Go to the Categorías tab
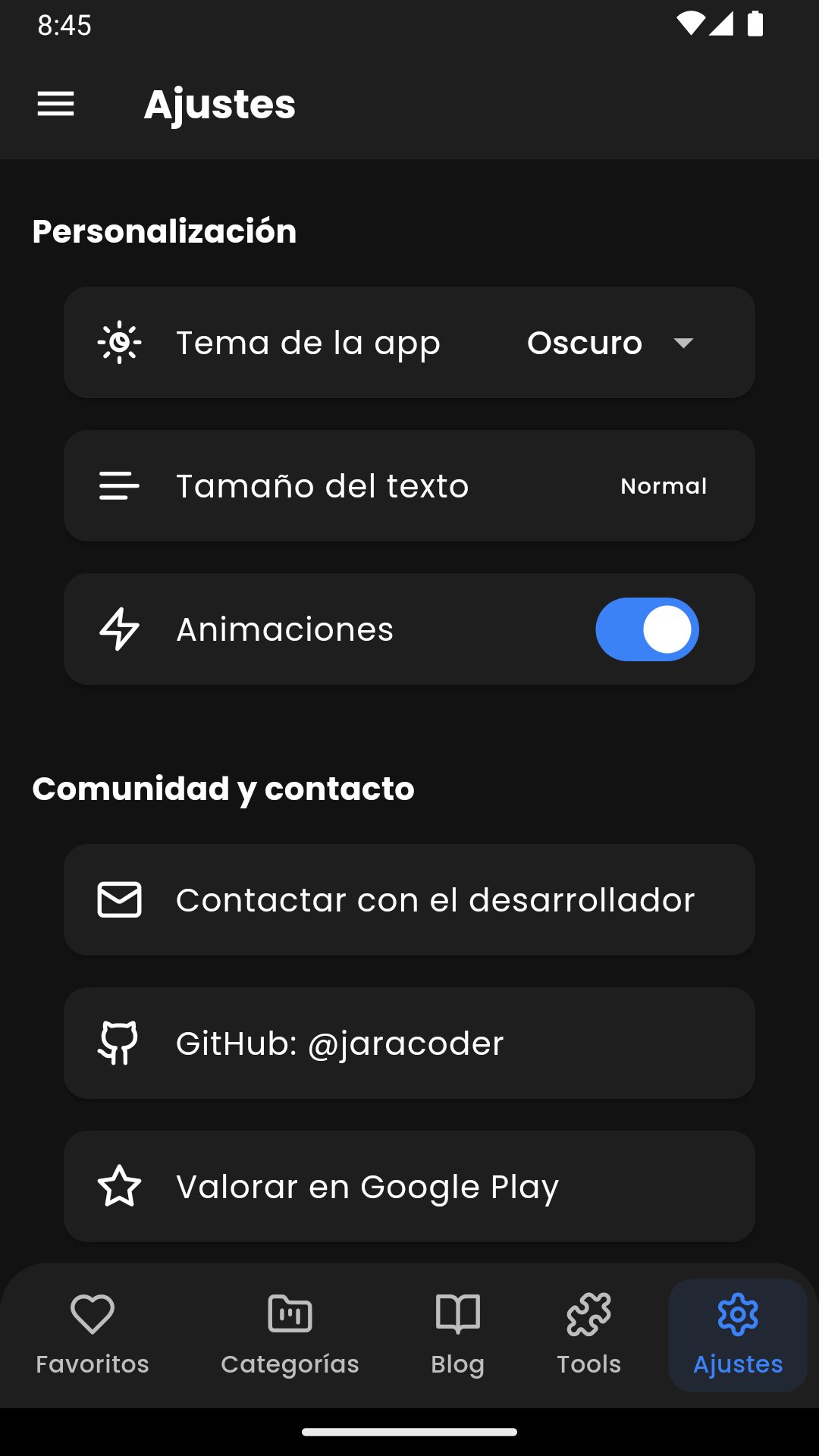 coord(290,1335)
